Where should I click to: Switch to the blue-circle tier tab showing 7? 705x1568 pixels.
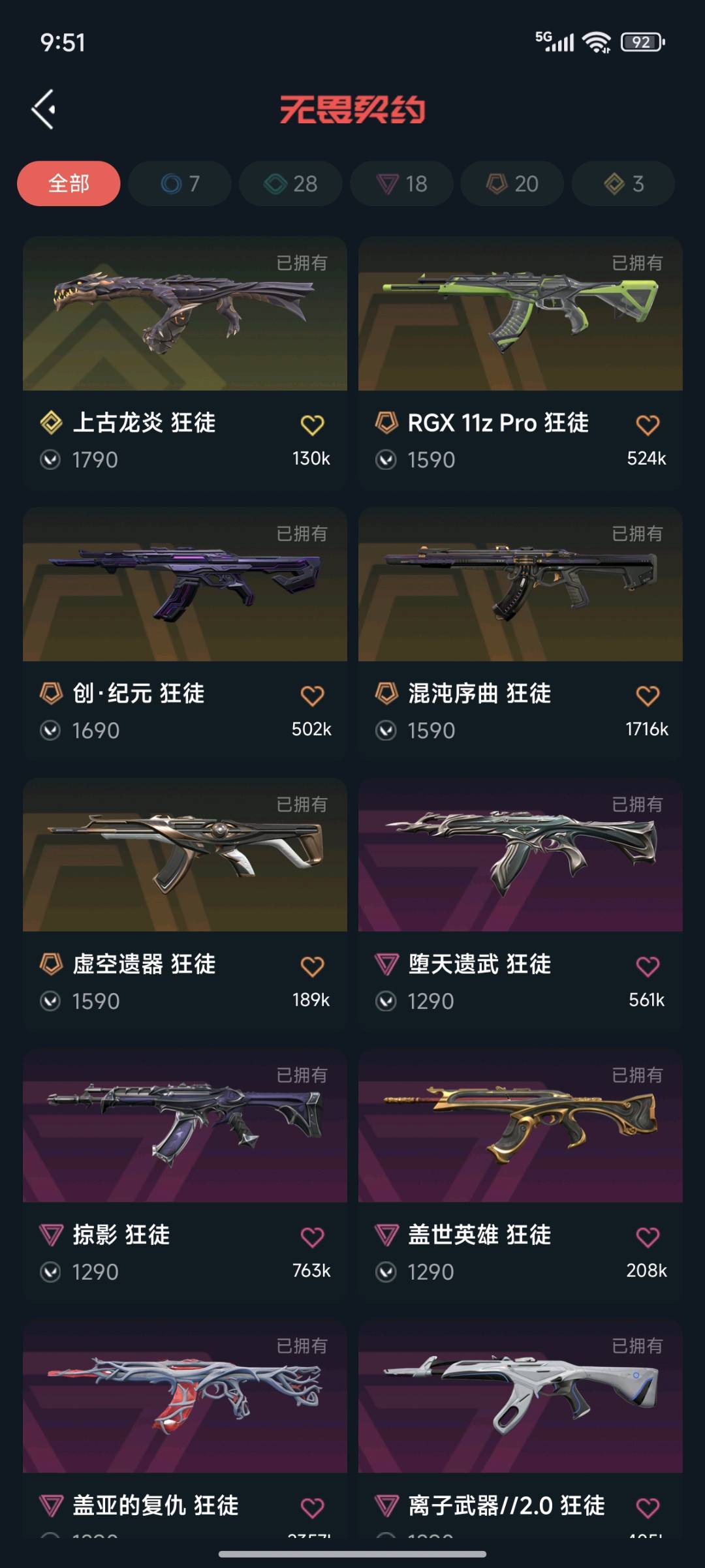pyautogui.click(x=180, y=183)
